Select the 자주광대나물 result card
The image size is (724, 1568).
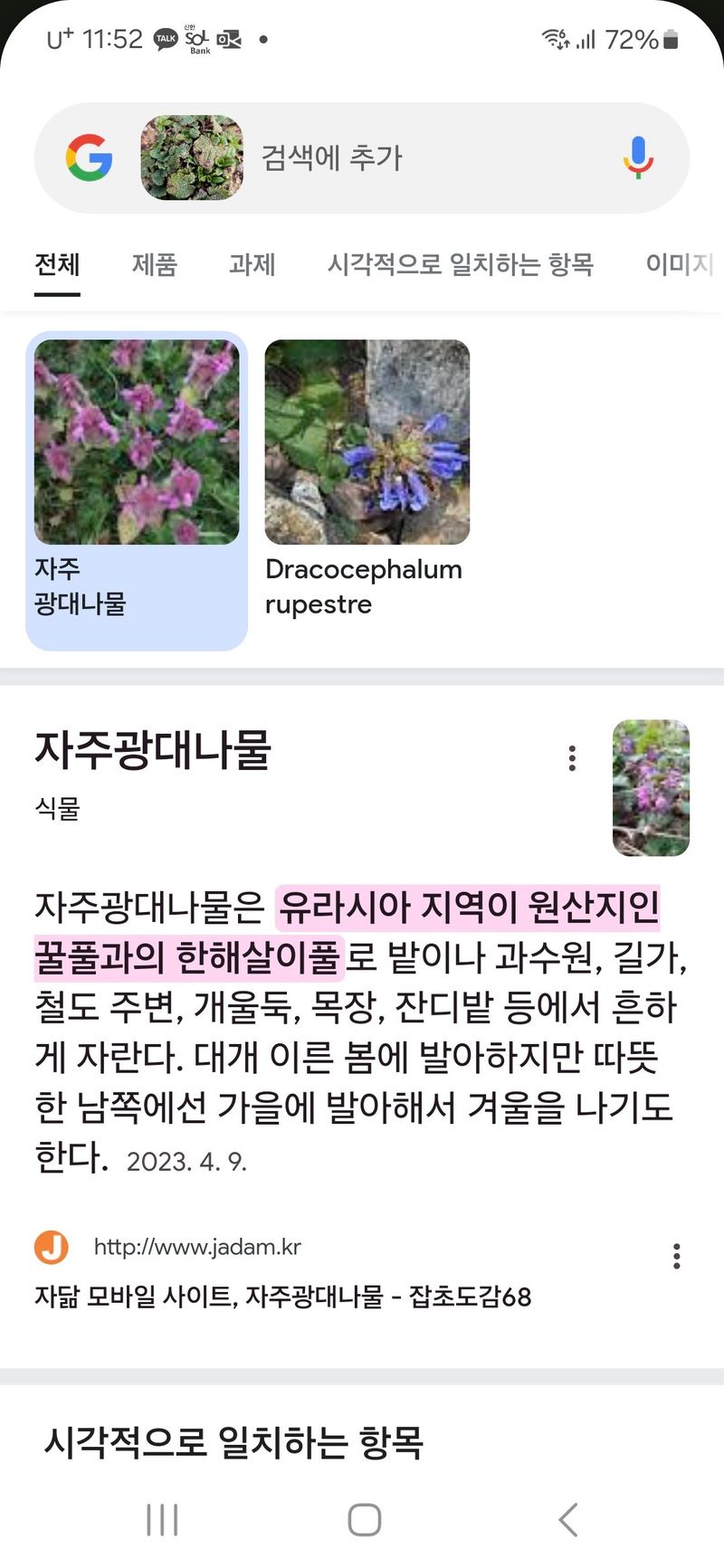point(137,489)
